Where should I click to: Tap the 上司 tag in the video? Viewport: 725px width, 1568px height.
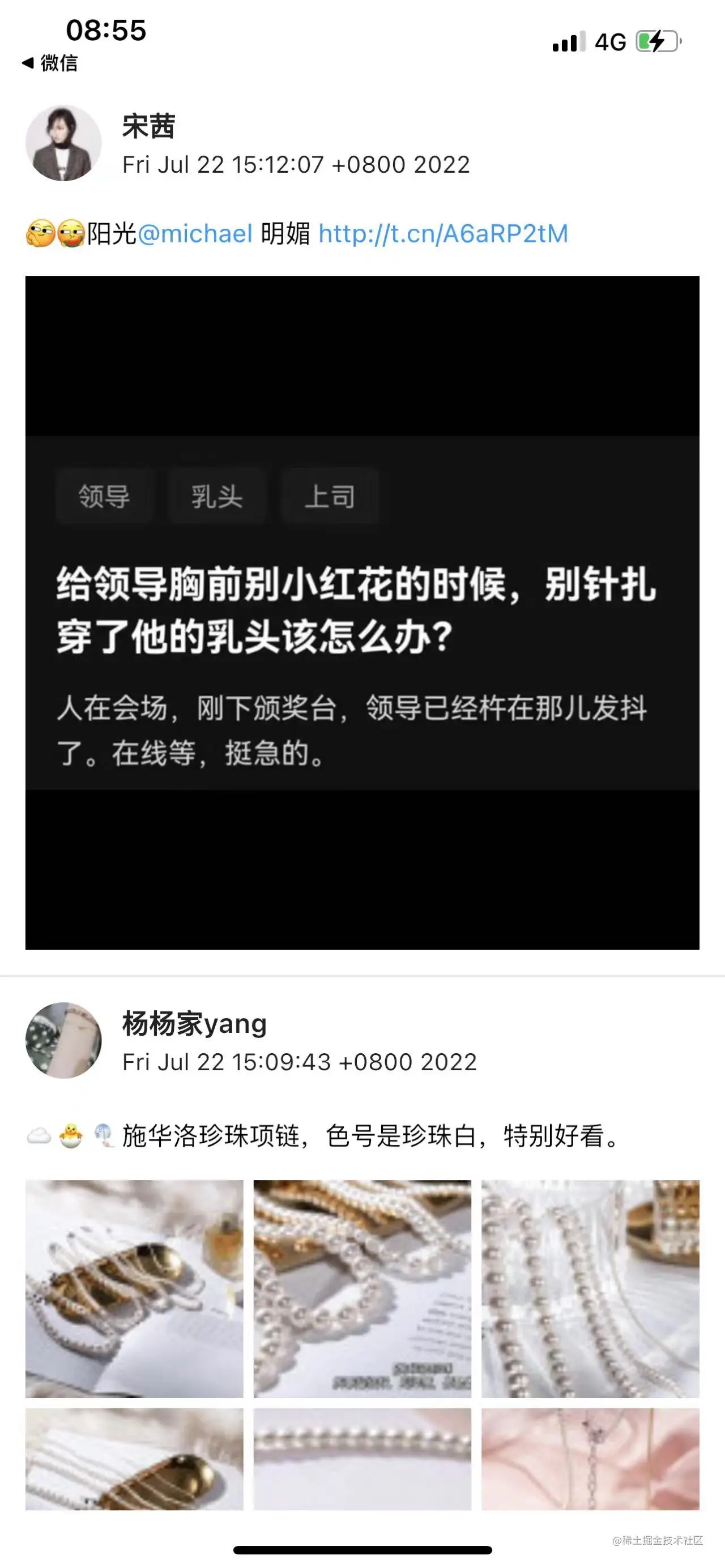tap(329, 496)
